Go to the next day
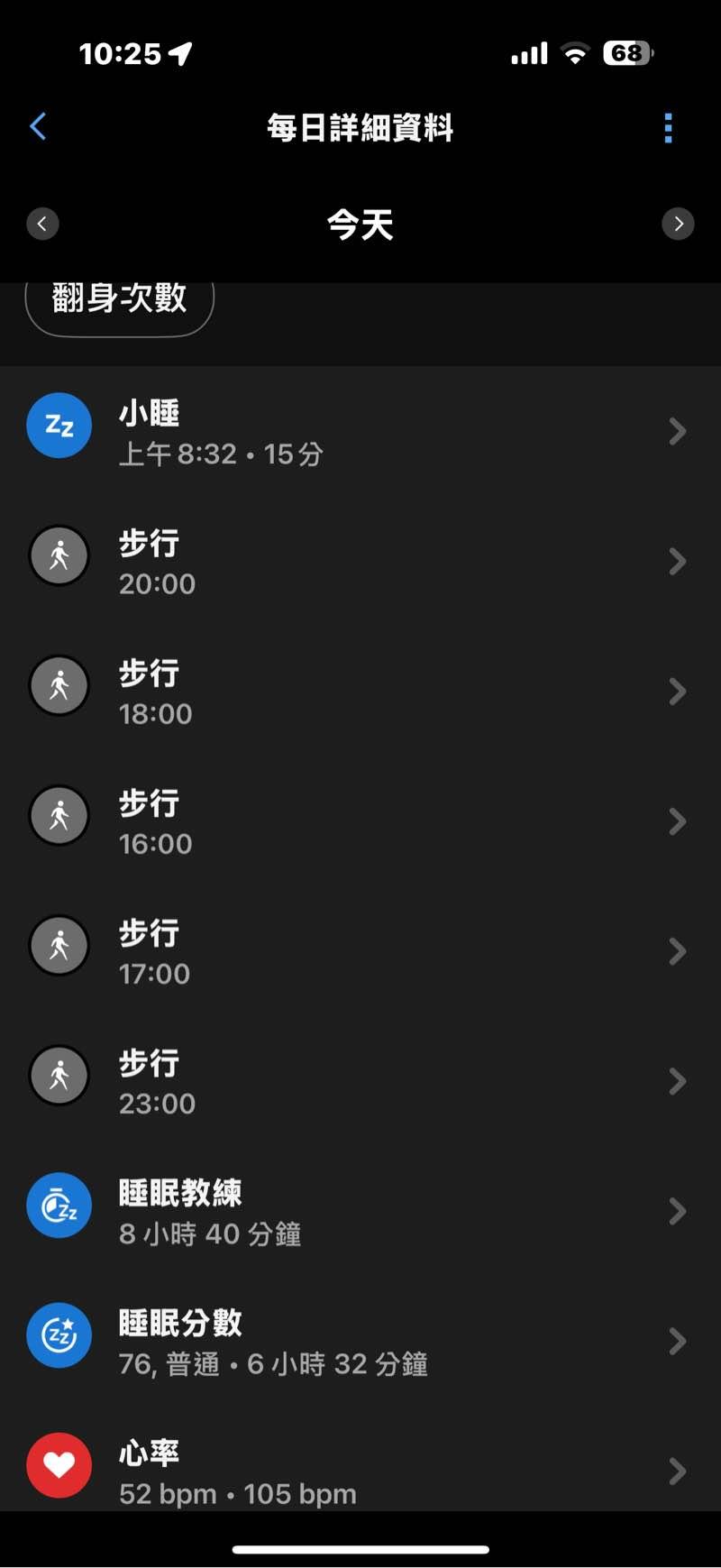 tap(678, 224)
